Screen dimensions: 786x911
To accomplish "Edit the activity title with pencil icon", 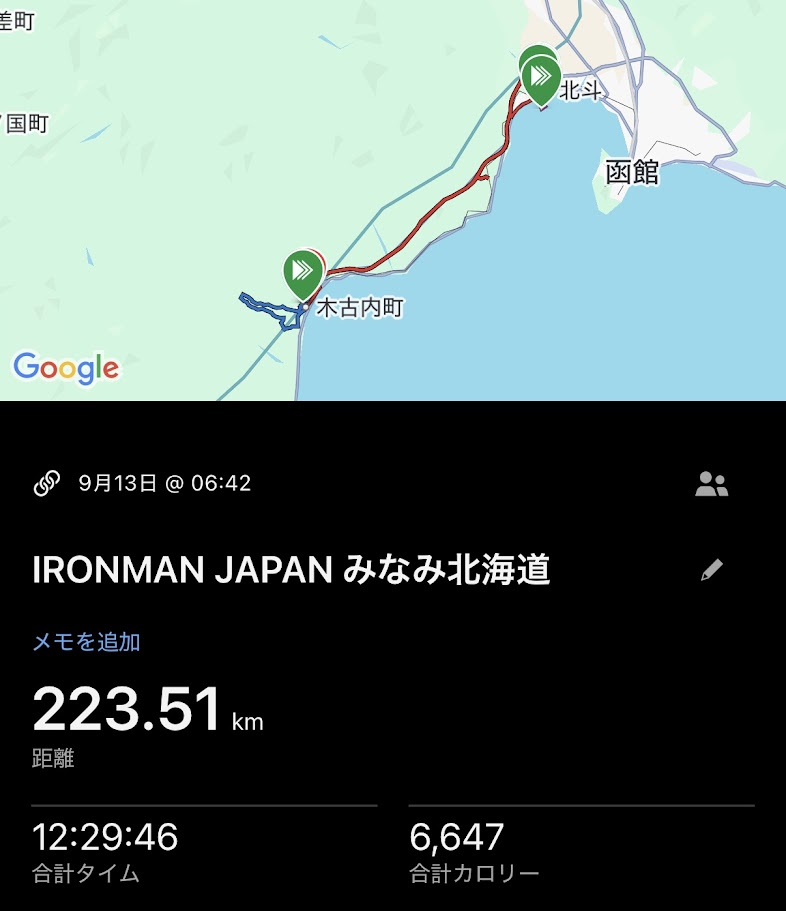I will click(x=712, y=570).
